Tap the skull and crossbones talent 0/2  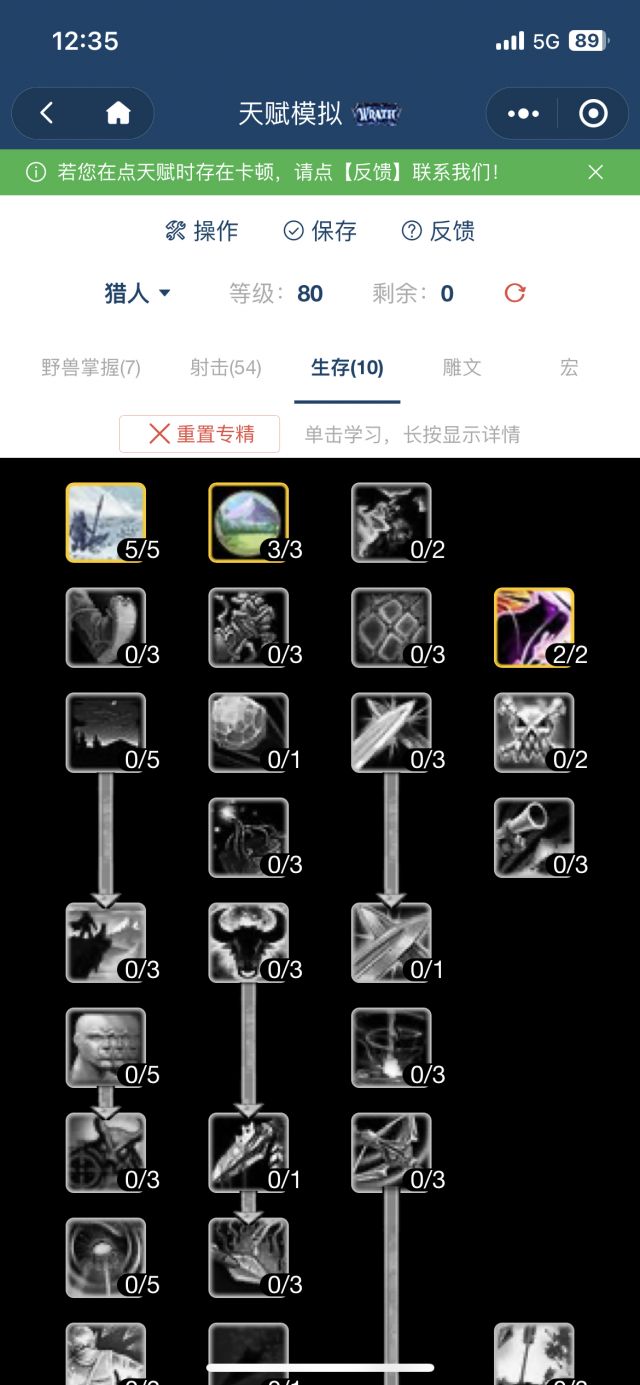coord(535,733)
